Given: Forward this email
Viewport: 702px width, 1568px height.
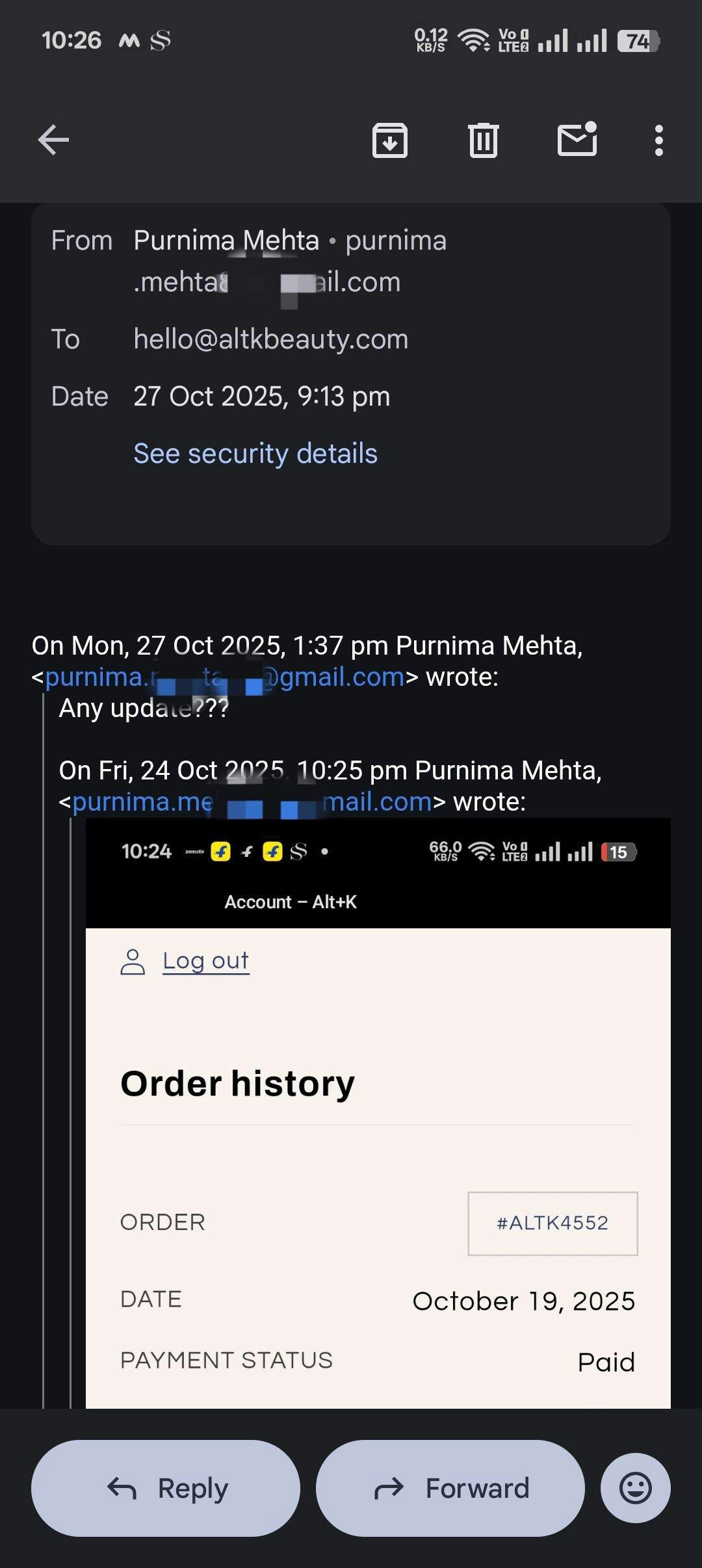Looking at the screenshot, I should 450,1488.
